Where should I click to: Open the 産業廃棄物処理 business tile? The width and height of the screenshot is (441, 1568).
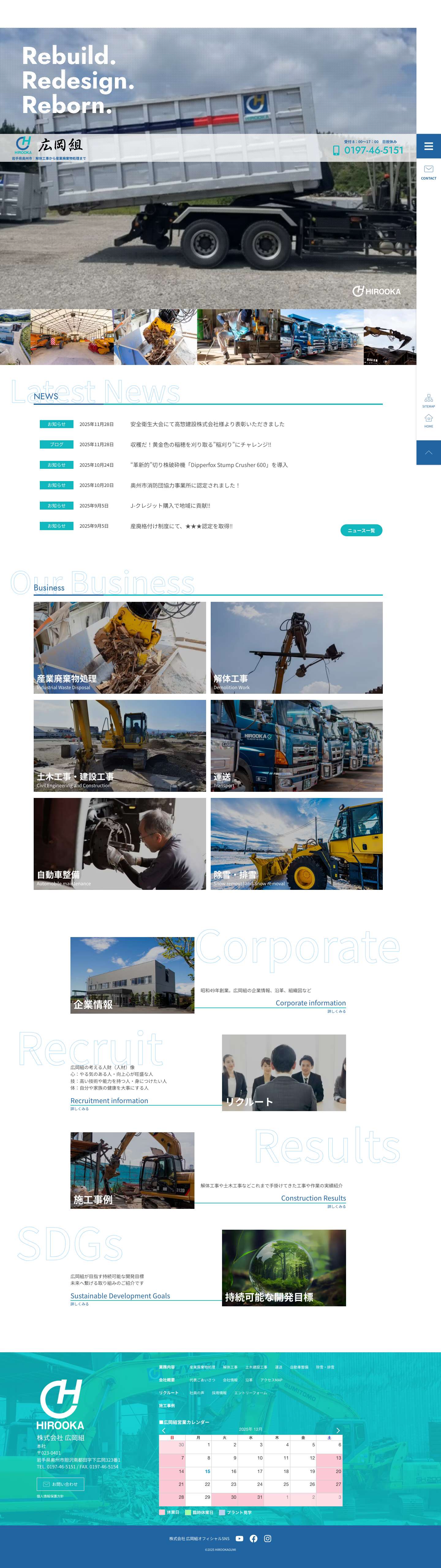click(x=119, y=648)
